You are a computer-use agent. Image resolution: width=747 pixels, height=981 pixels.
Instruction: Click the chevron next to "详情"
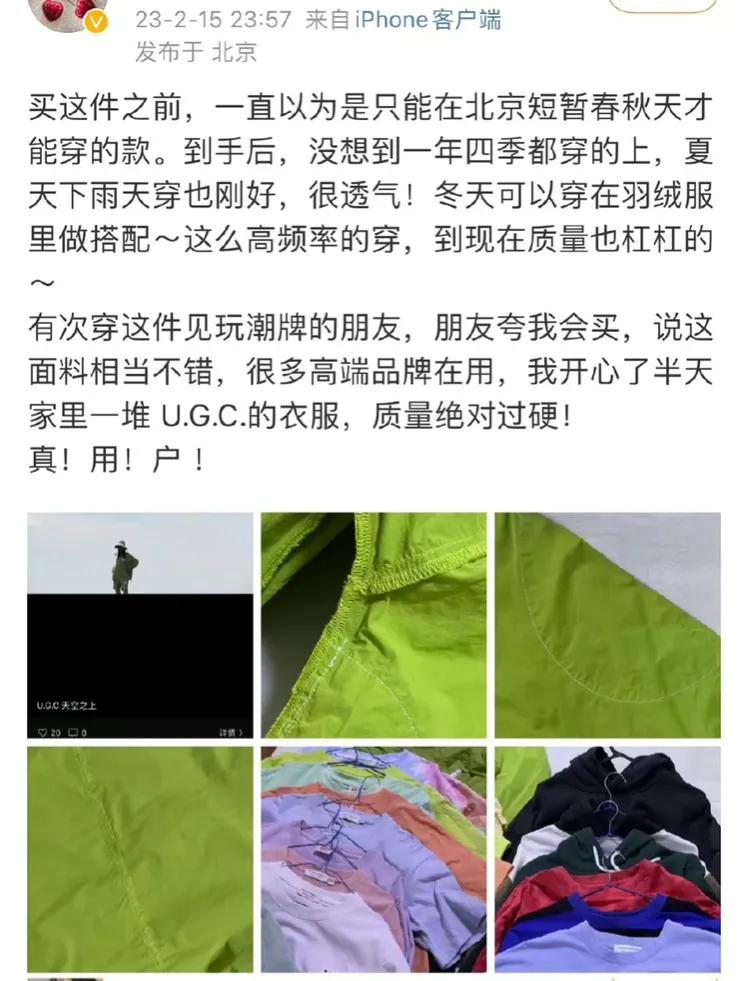[x=243, y=730]
